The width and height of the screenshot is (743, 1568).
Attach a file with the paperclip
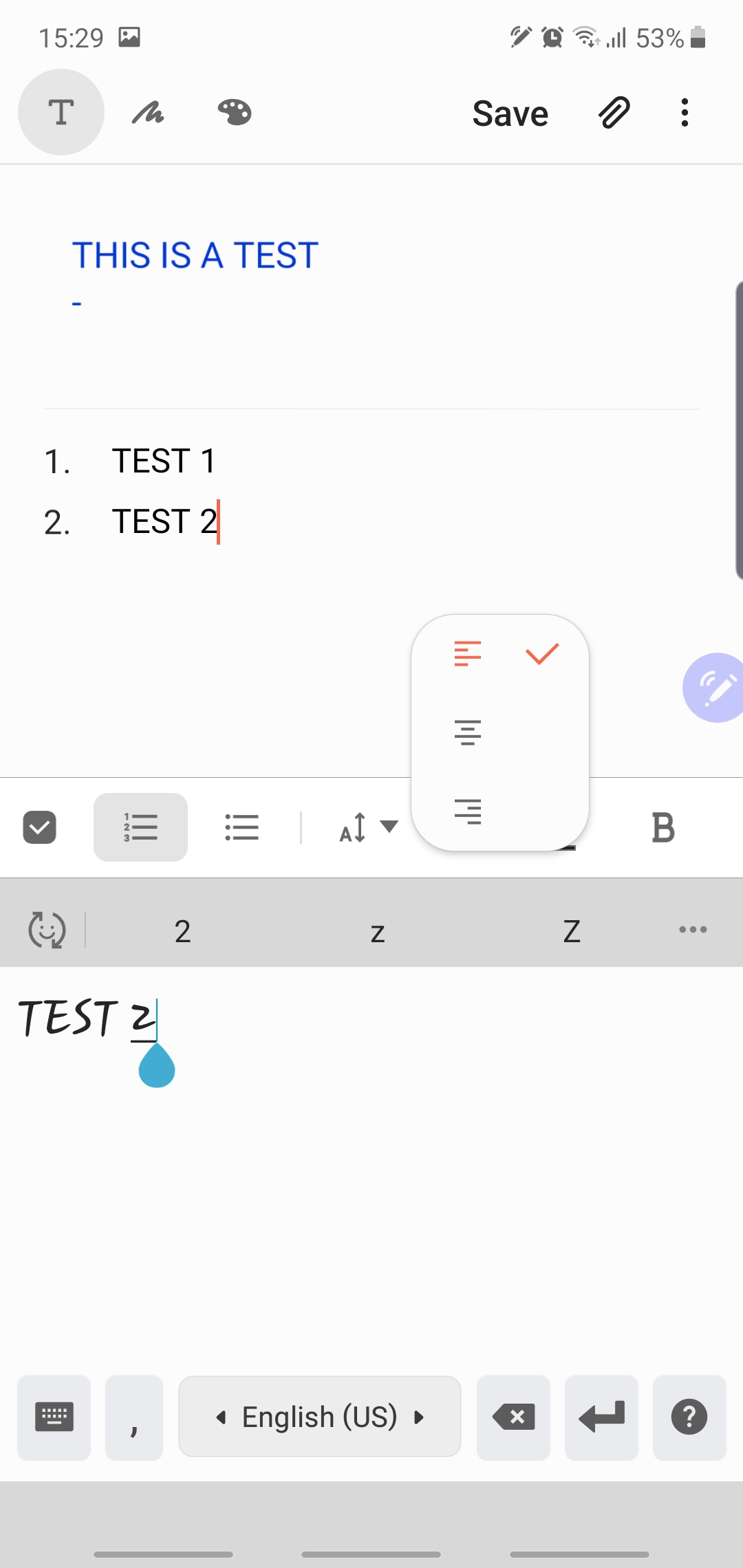[614, 112]
